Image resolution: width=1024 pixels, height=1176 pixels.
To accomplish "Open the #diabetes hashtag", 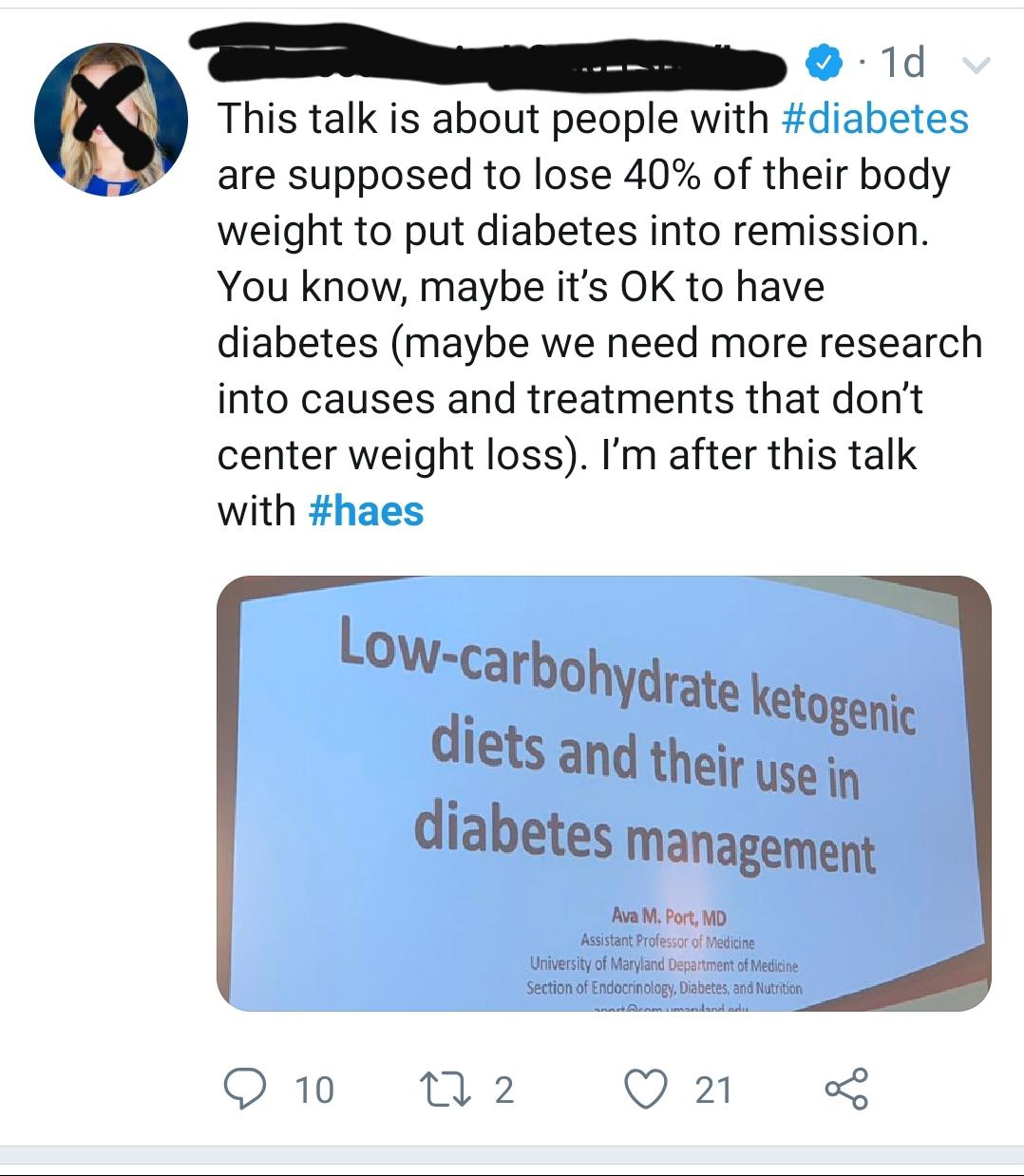I will point(874,120).
